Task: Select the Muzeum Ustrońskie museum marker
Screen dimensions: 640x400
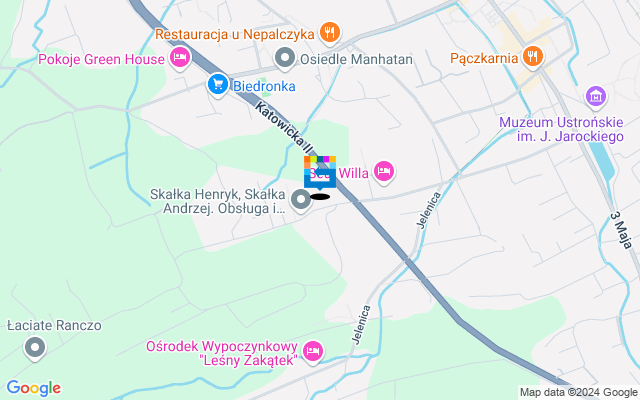Action: pyautogui.click(x=596, y=98)
